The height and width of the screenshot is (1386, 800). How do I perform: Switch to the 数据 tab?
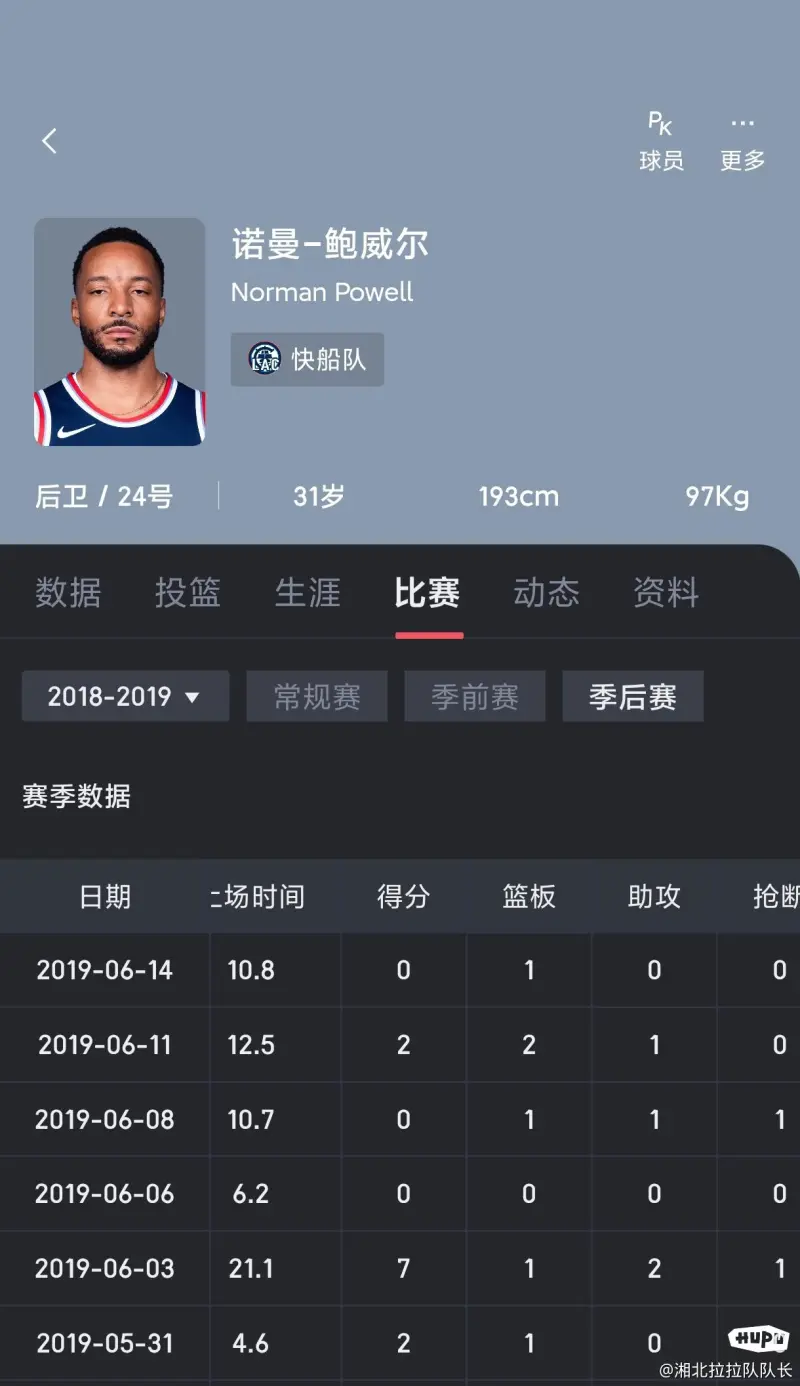[68, 593]
